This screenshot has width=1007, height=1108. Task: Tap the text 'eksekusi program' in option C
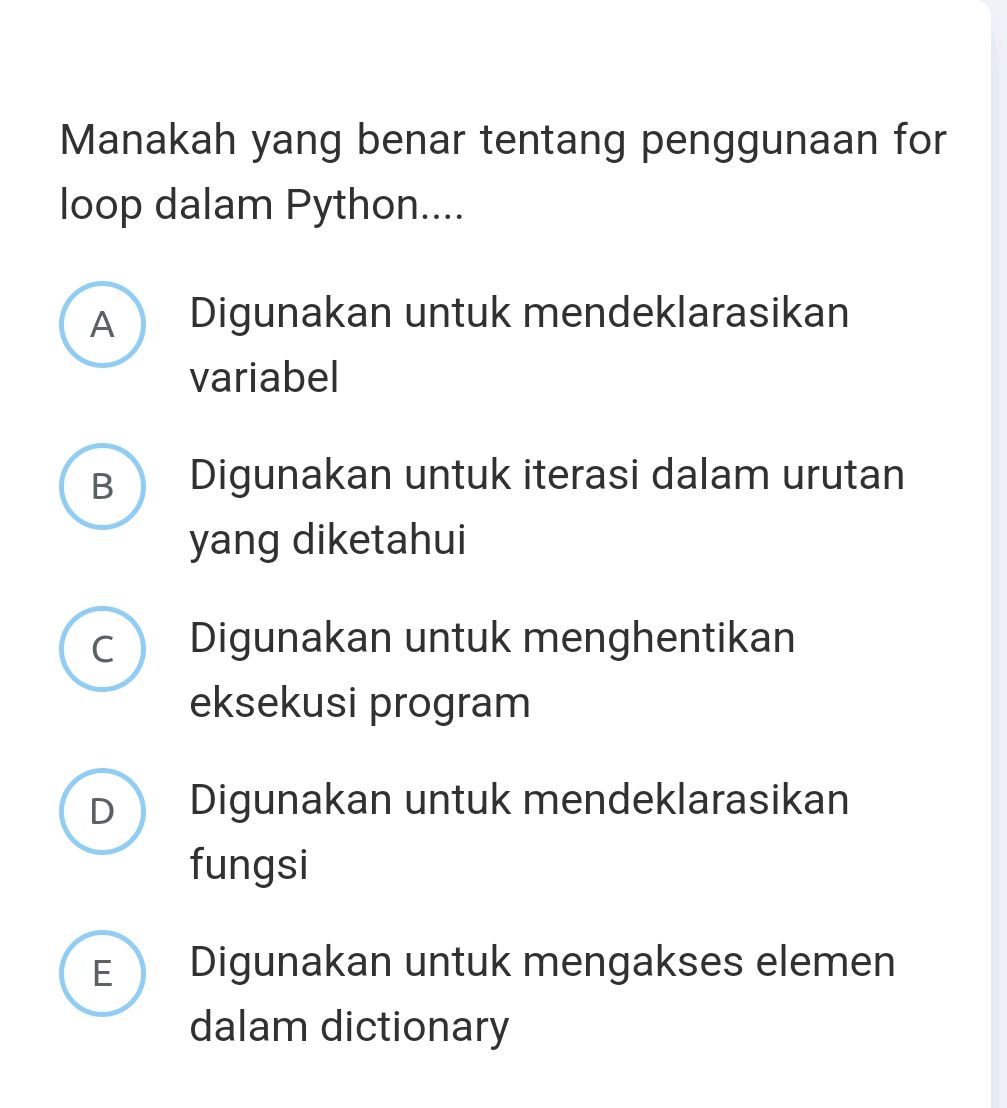click(x=360, y=703)
